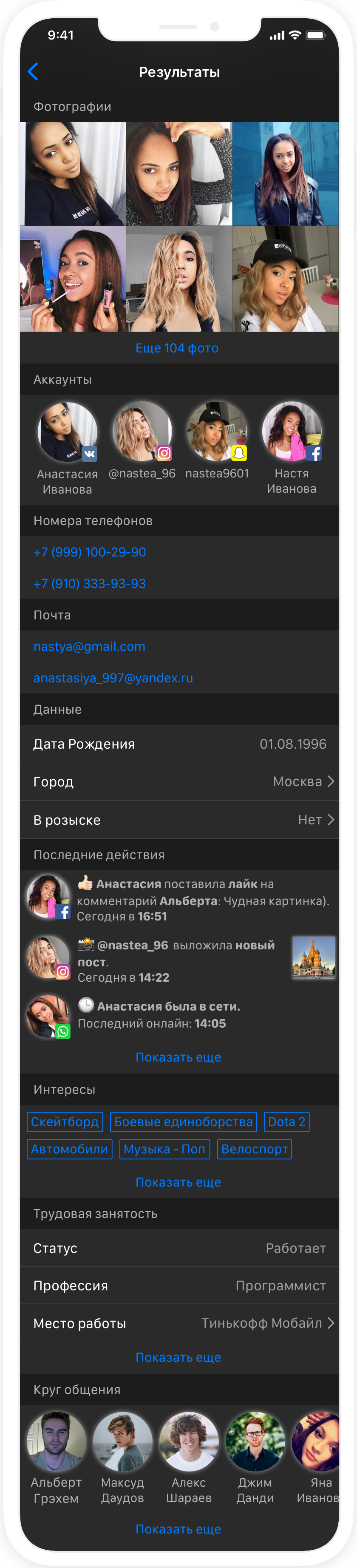The image size is (357, 1568).
Task: Show more under Круг общения
Action: tap(178, 1529)
